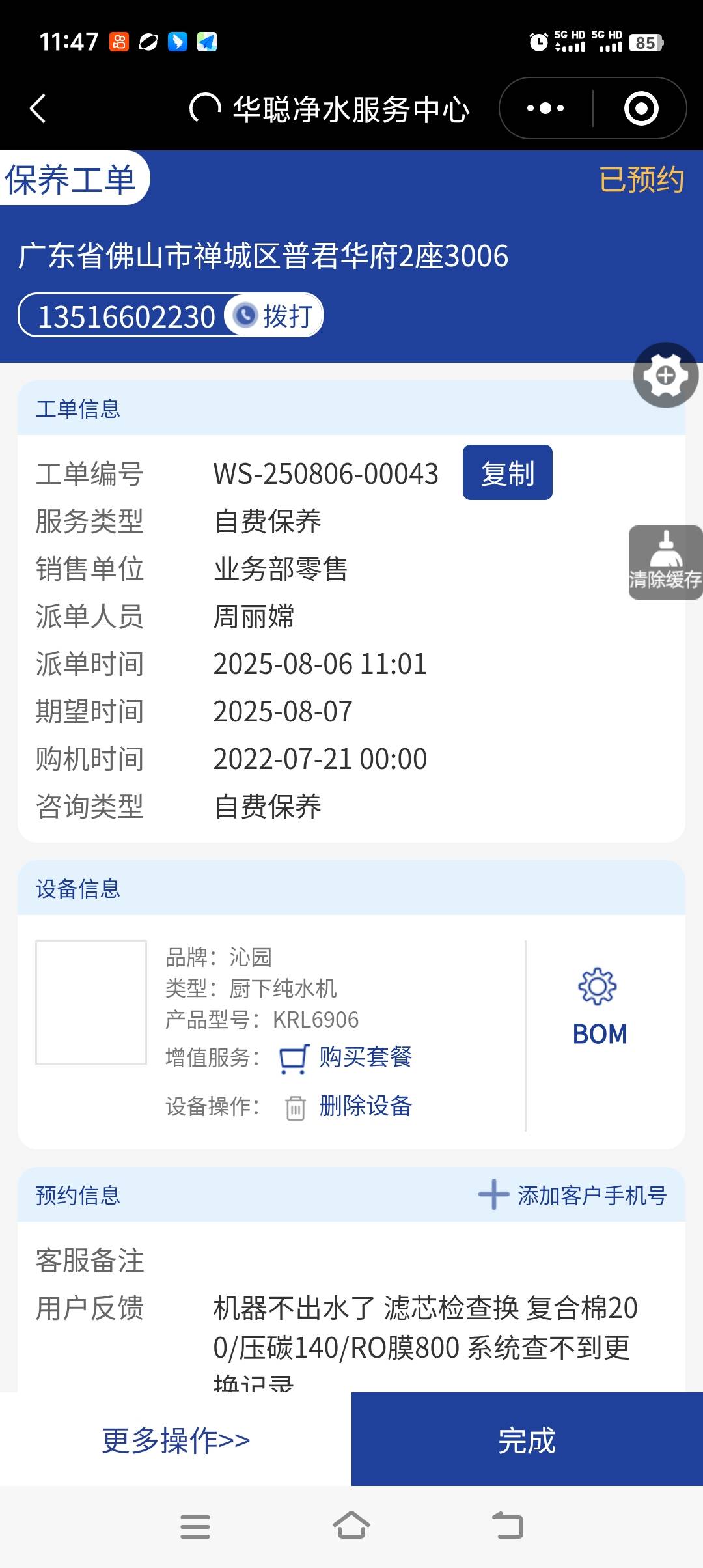Add a customer phone number
The height and width of the screenshot is (1568, 703).
click(x=573, y=1196)
